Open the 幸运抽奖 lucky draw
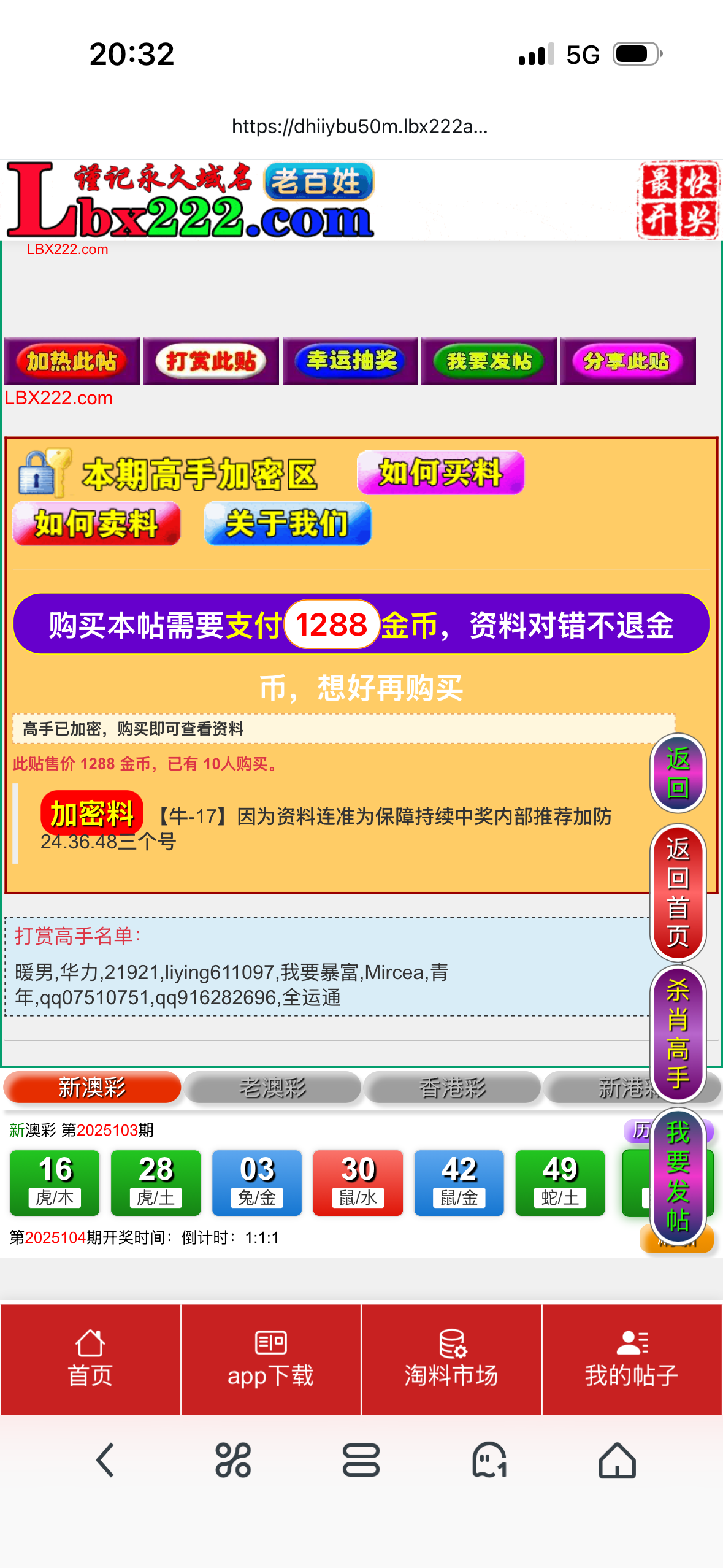The width and height of the screenshot is (723, 1568). [350, 361]
